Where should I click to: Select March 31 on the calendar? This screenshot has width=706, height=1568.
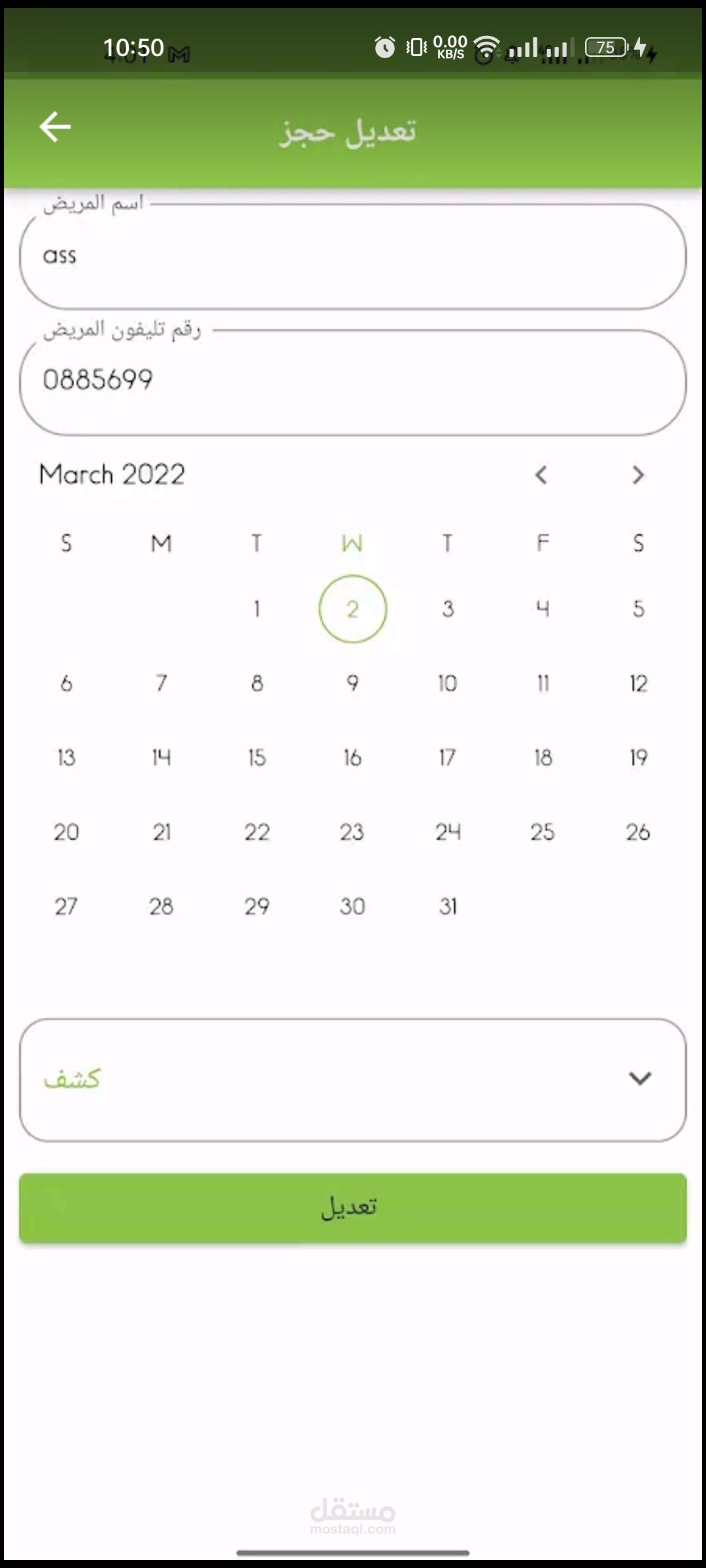point(448,907)
